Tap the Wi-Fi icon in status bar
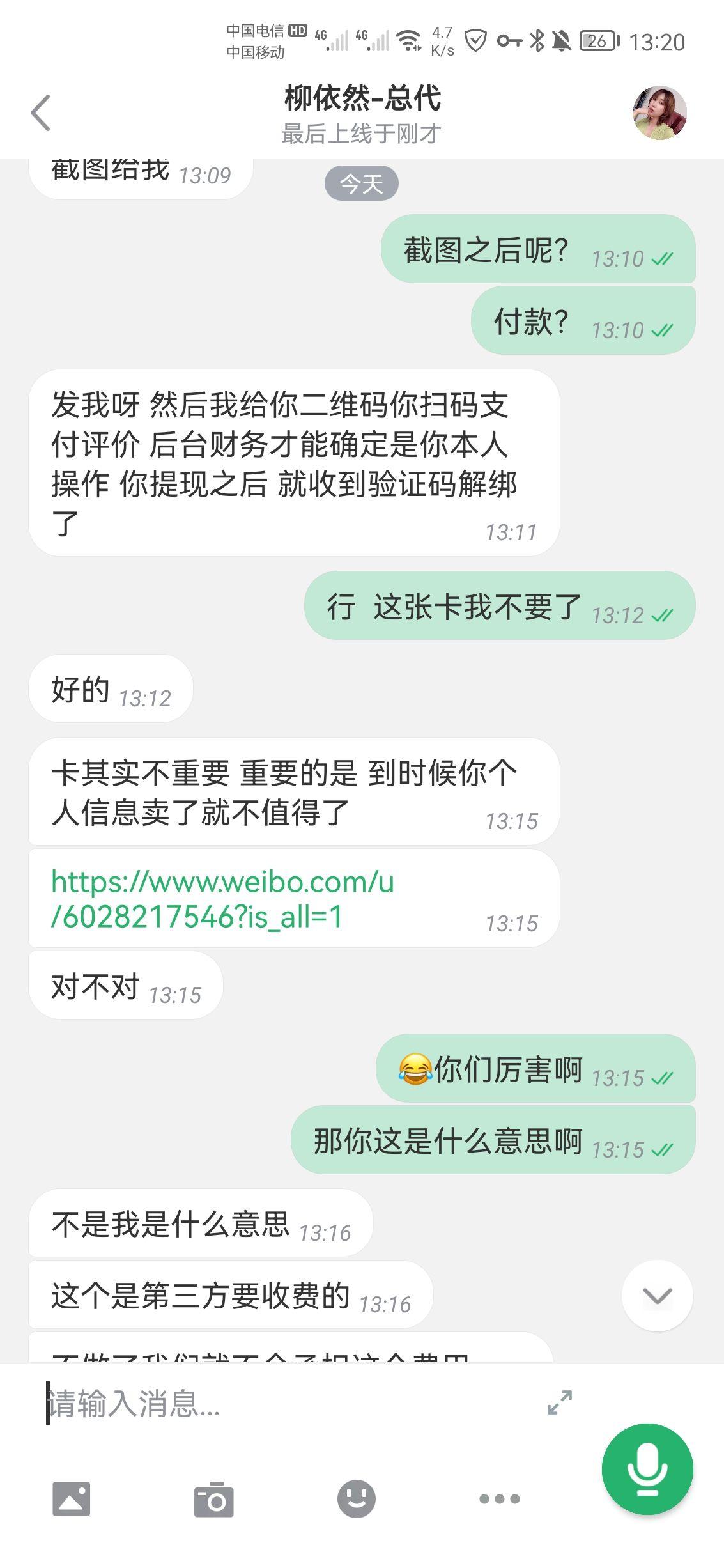 coord(410,38)
